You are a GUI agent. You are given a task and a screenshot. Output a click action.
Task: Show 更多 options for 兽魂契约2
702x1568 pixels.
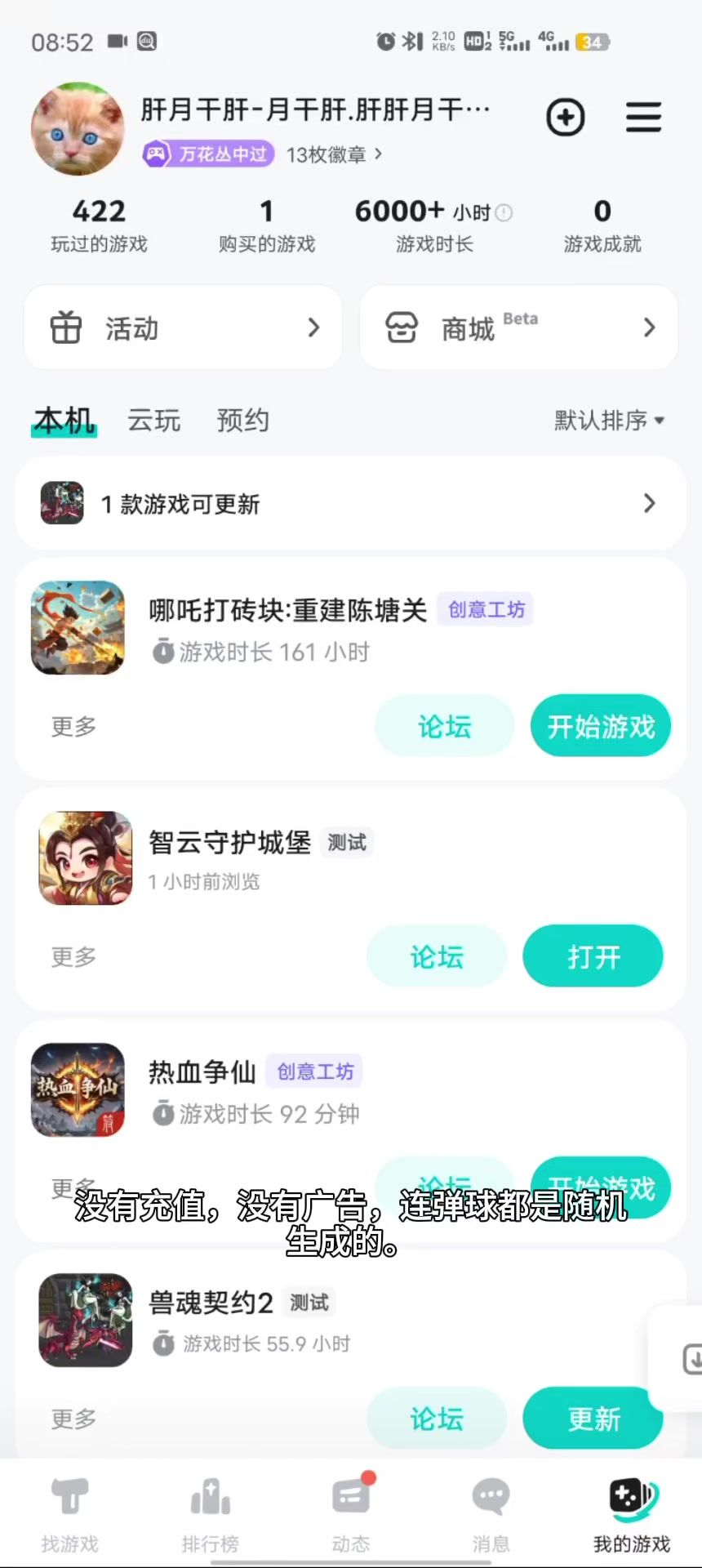point(73,1419)
